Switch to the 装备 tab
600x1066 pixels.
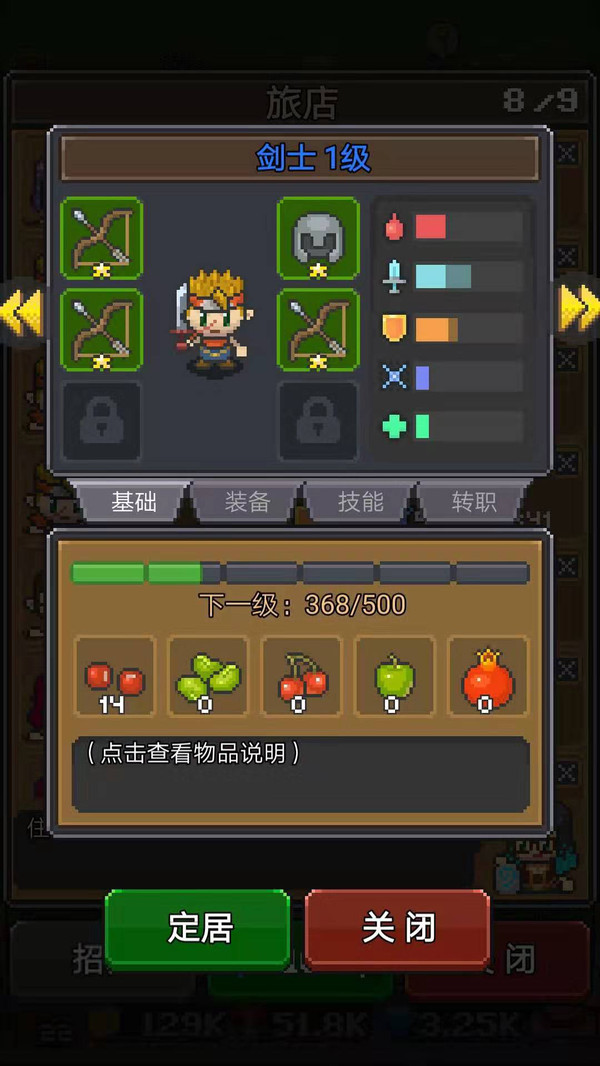tap(247, 503)
